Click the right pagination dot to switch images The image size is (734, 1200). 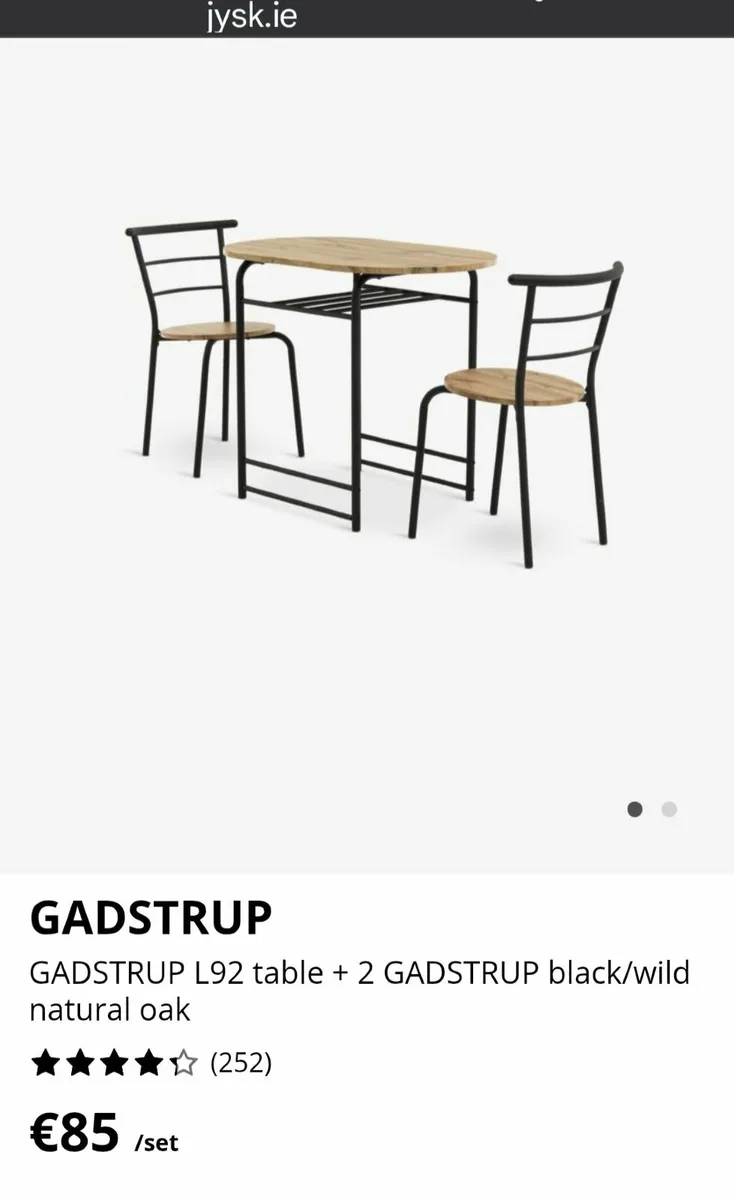tap(668, 809)
